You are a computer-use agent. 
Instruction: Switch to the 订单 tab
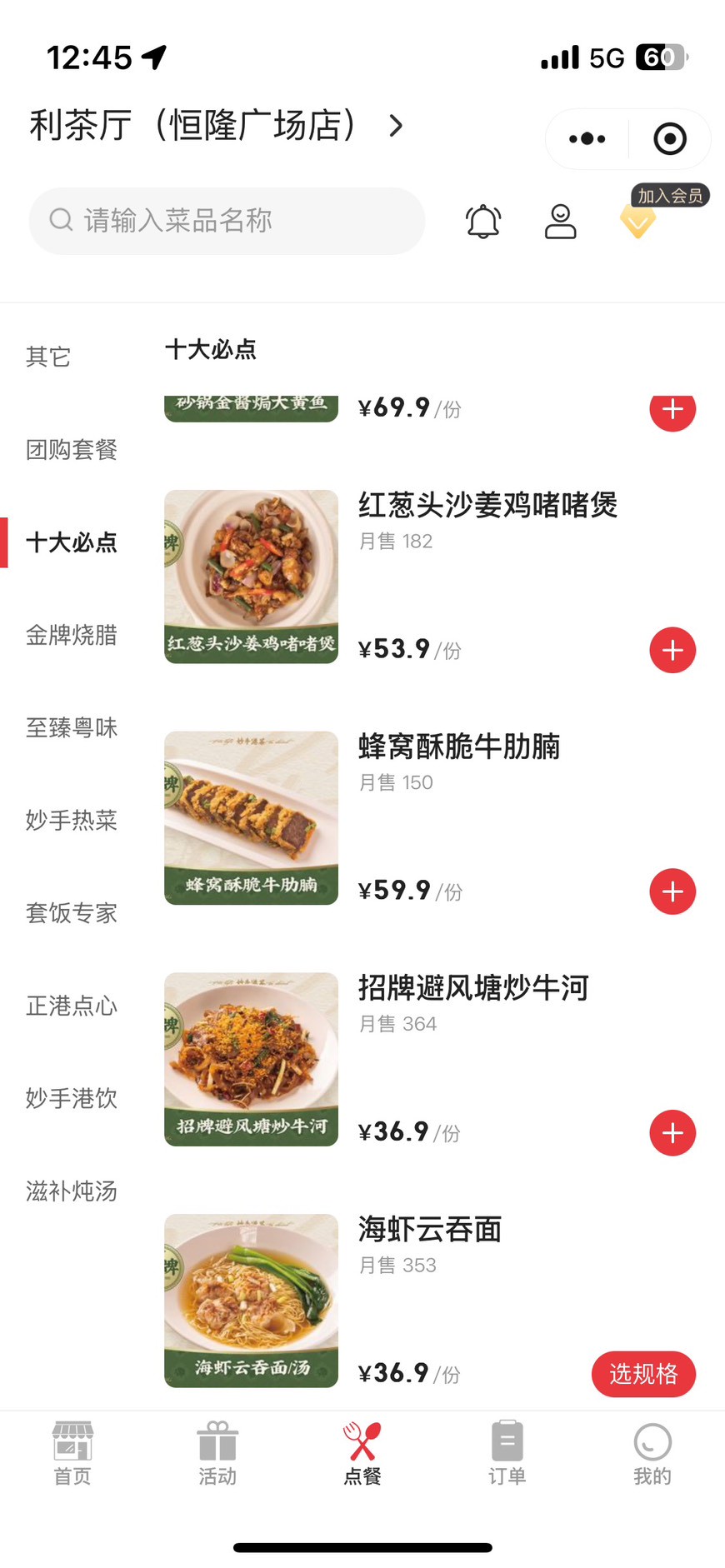tap(507, 1454)
